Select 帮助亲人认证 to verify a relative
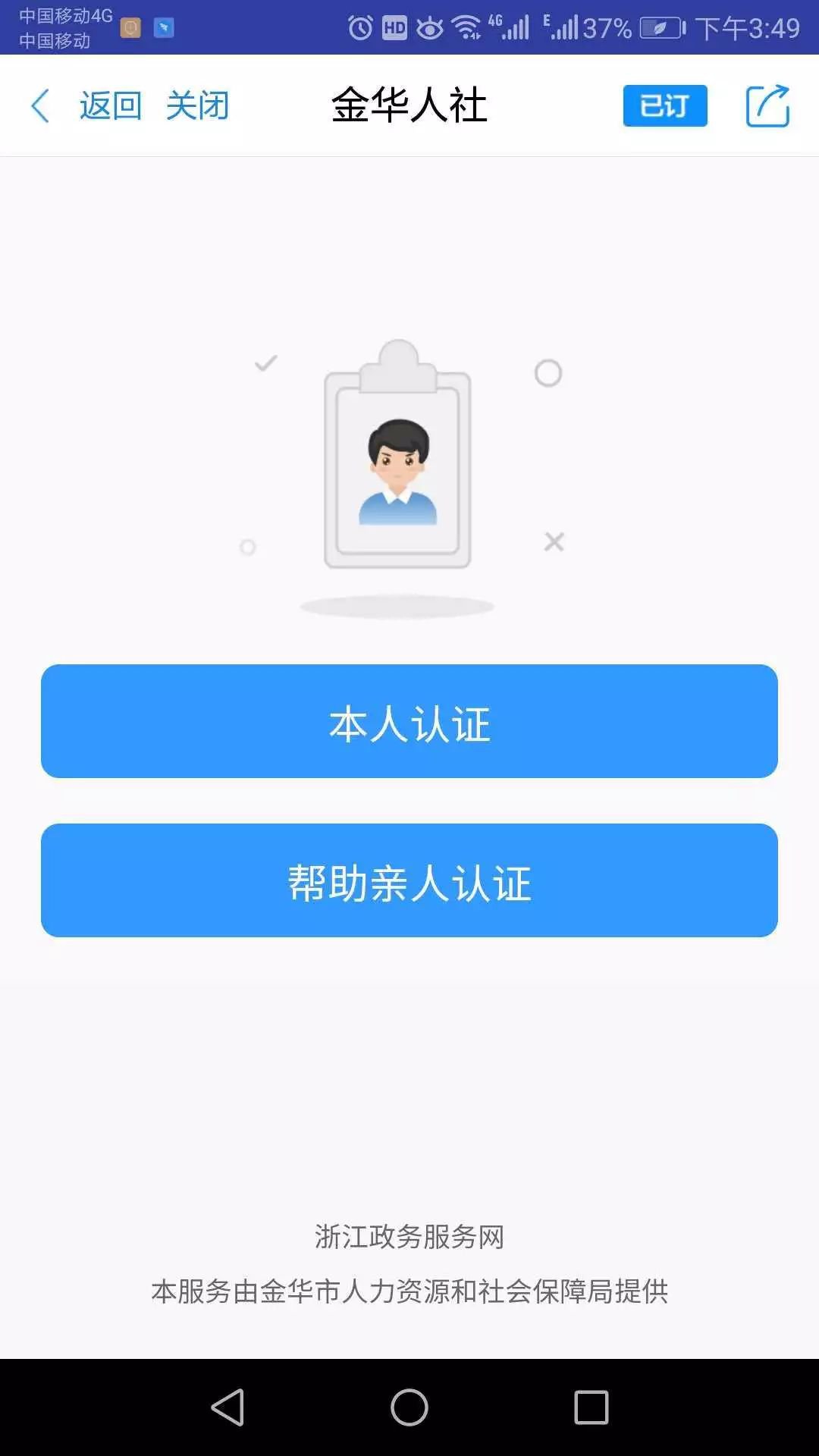This screenshot has width=819, height=1456. coord(409,880)
